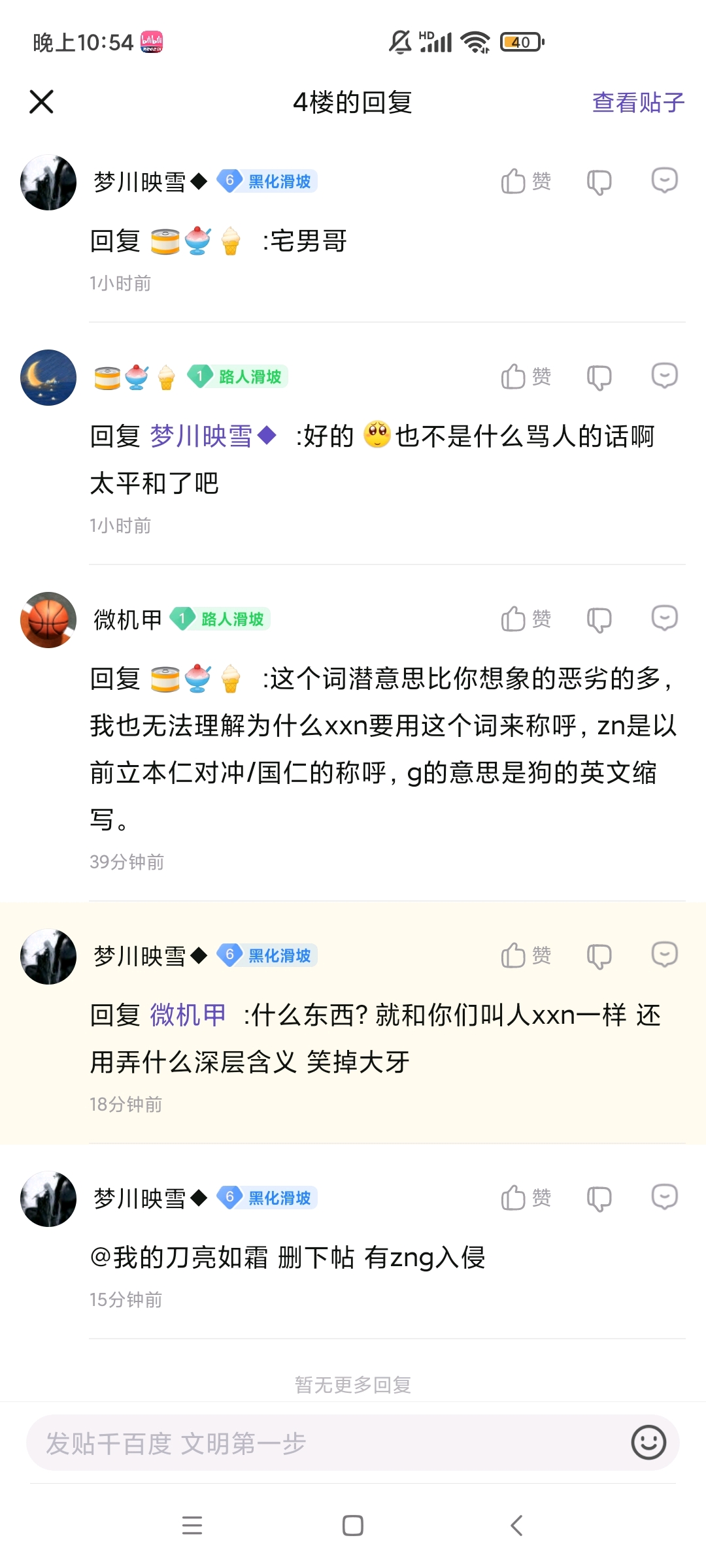Close the 4楼的回复 reply panel

[41, 102]
